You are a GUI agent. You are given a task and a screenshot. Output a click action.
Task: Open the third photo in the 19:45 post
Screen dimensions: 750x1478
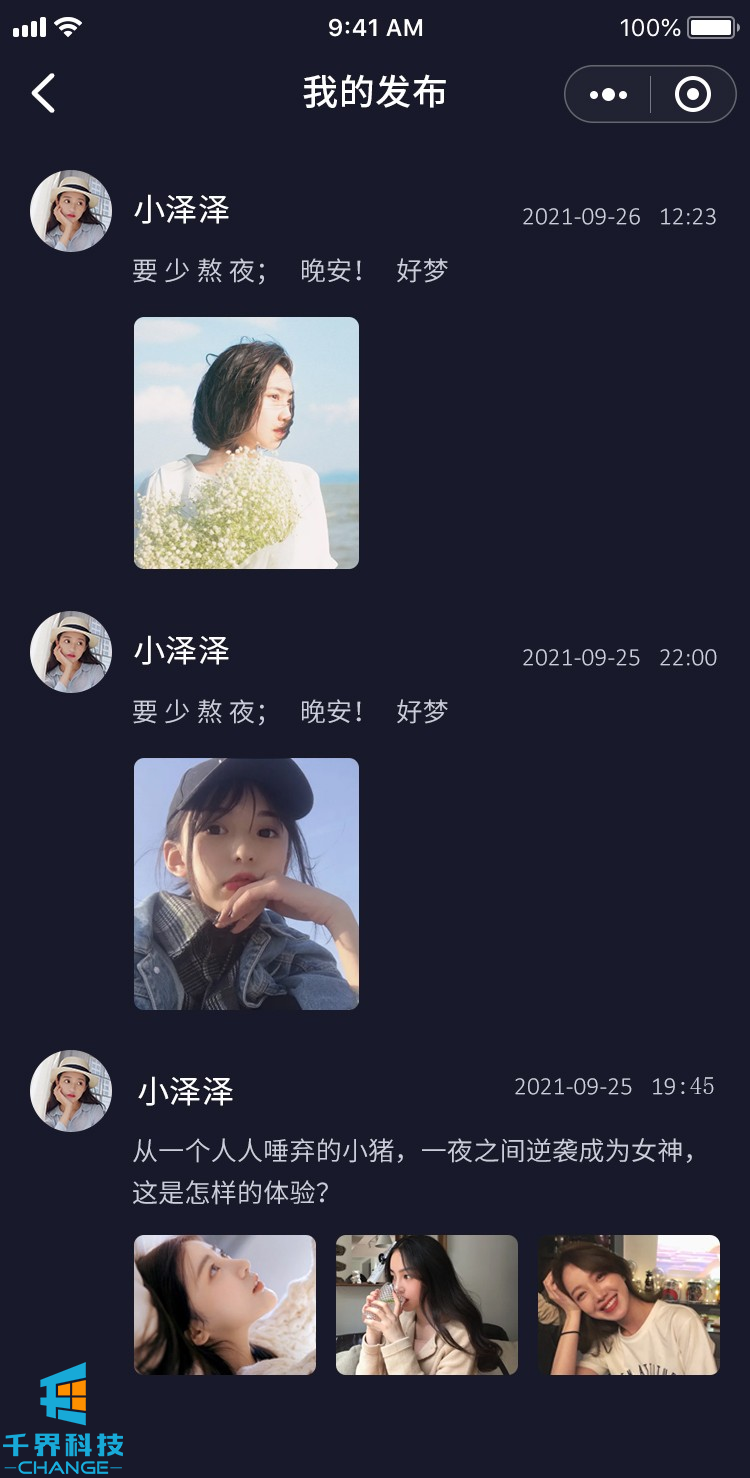point(629,1304)
